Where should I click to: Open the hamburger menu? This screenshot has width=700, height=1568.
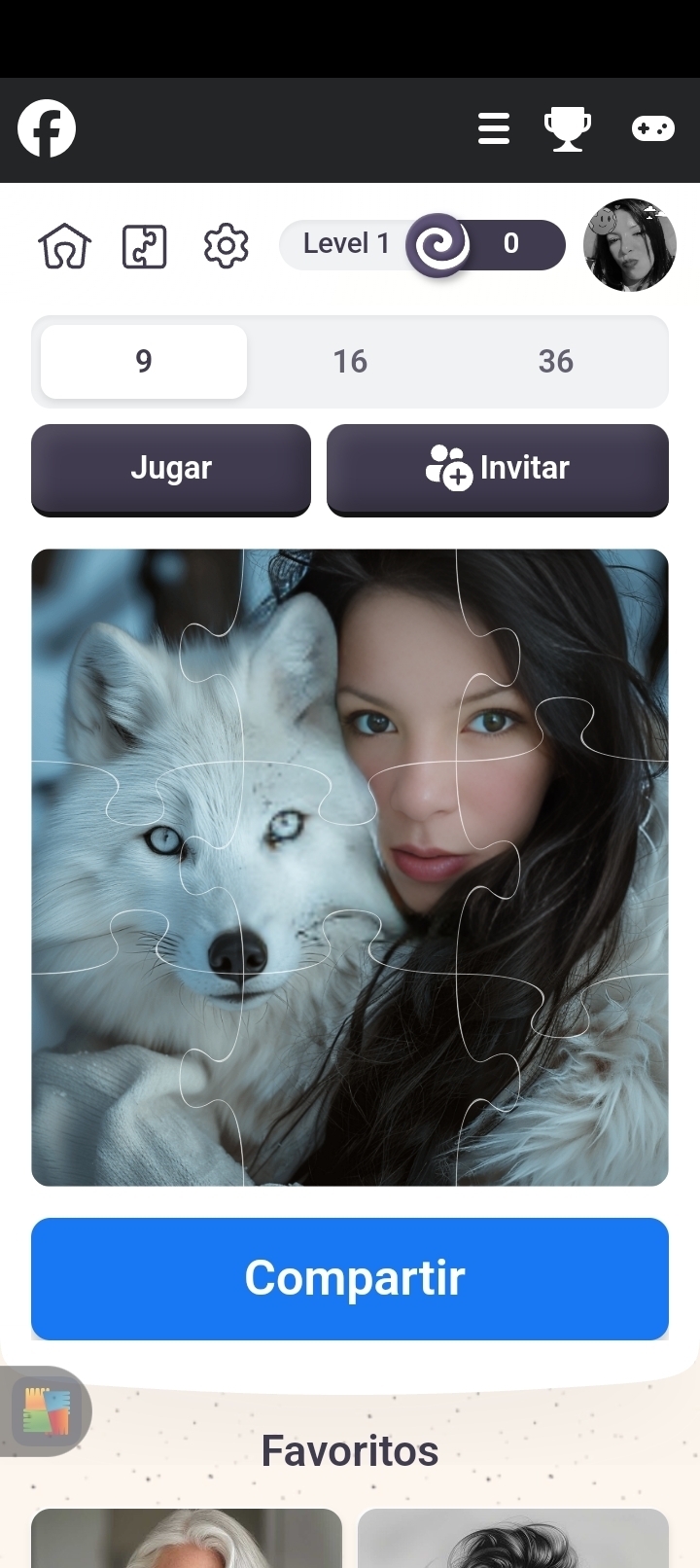click(494, 128)
